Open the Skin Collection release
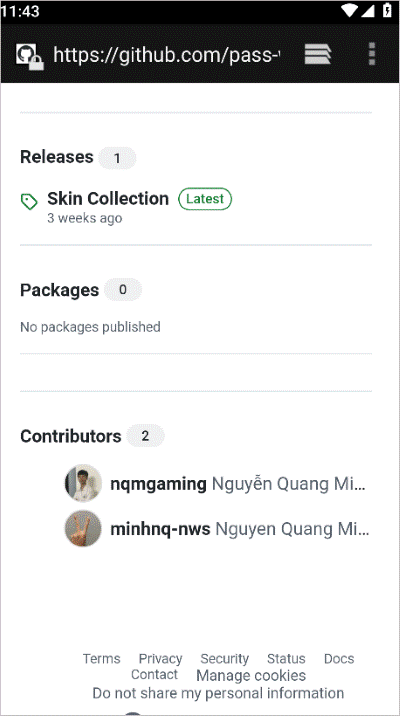Screen dimensions: 400x716 pos(108,199)
